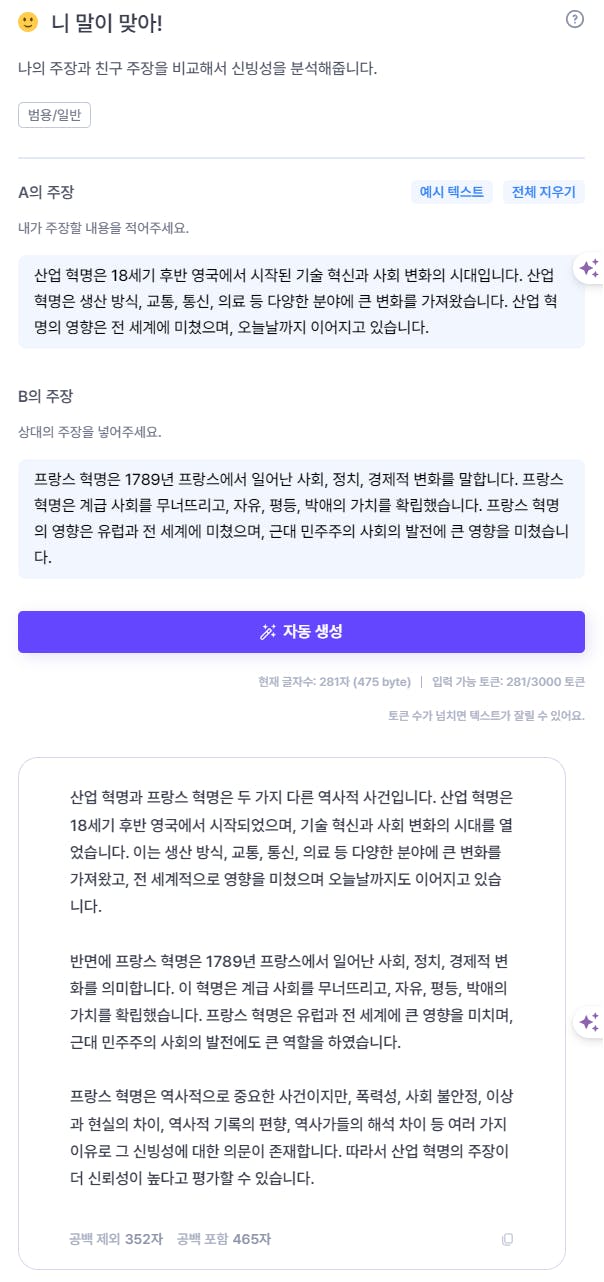Clear all input with 전체 지우기
This screenshot has width=604, height=1282.
click(x=544, y=192)
